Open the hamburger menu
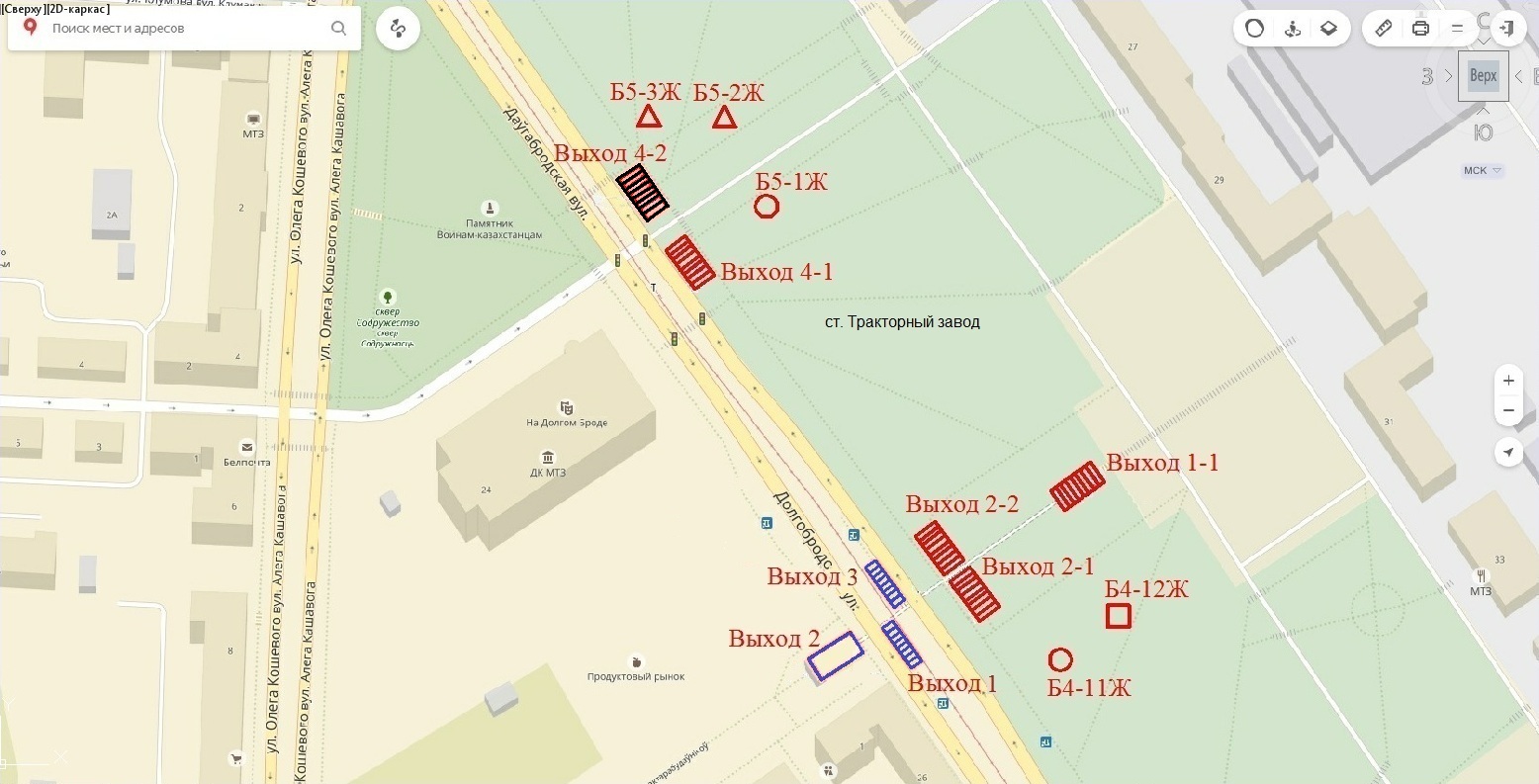 (x=1457, y=29)
